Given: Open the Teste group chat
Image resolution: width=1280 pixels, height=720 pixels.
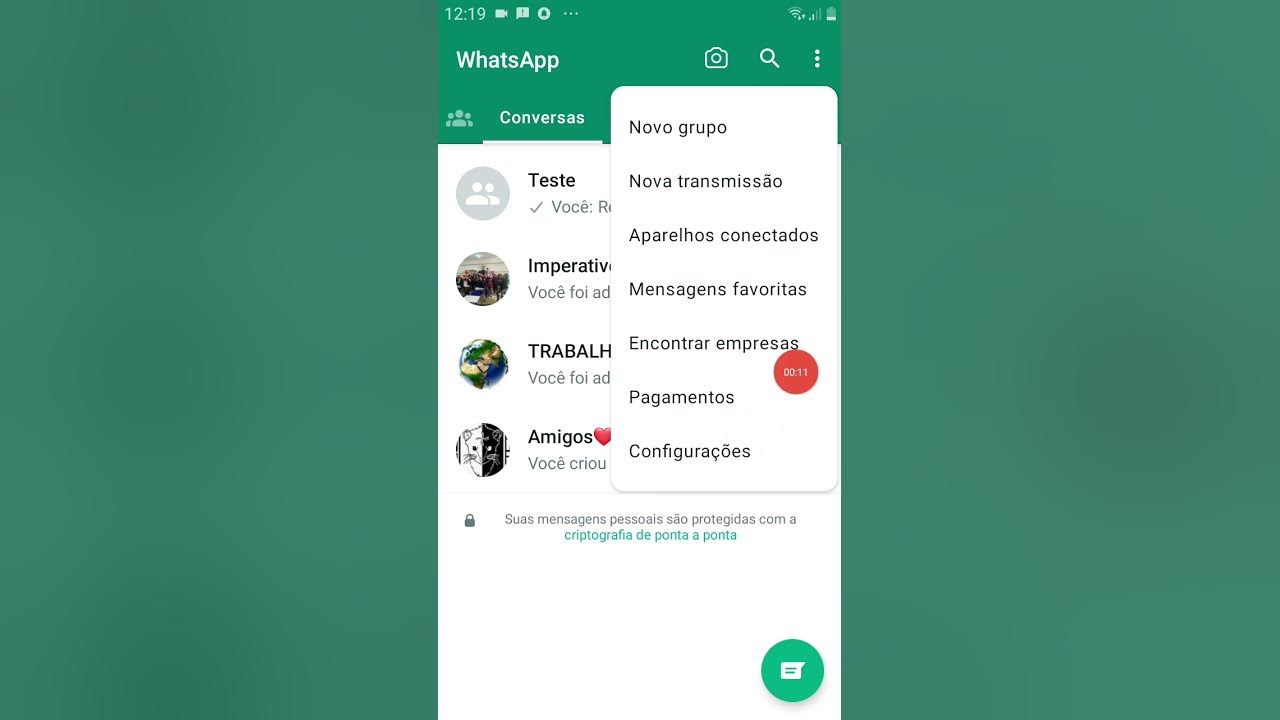Looking at the screenshot, I should pos(524,193).
